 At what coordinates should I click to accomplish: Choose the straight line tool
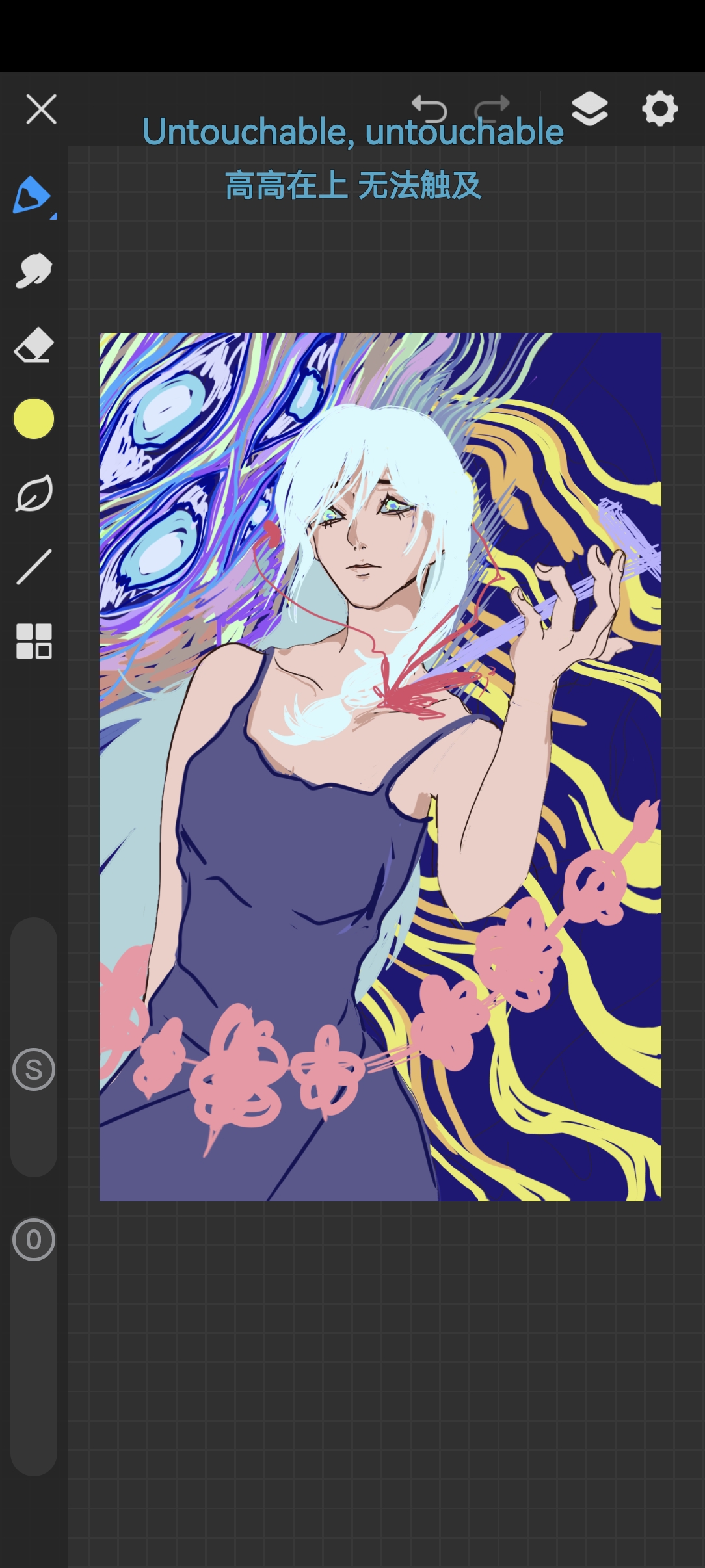pyautogui.click(x=34, y=567)
